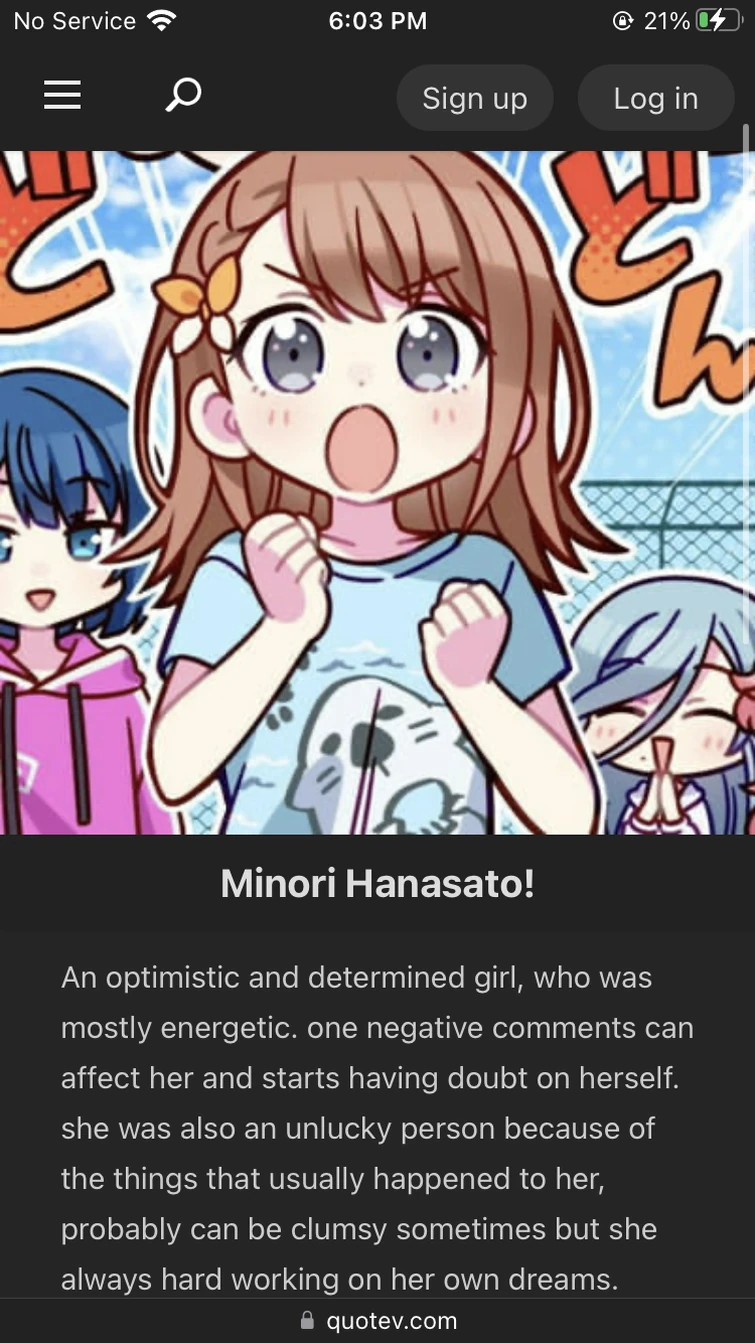Tap the Log in button
Image resolution: width=755 pixels, height=1343 pixels.
pyautogui.click(x=655, y=98)
